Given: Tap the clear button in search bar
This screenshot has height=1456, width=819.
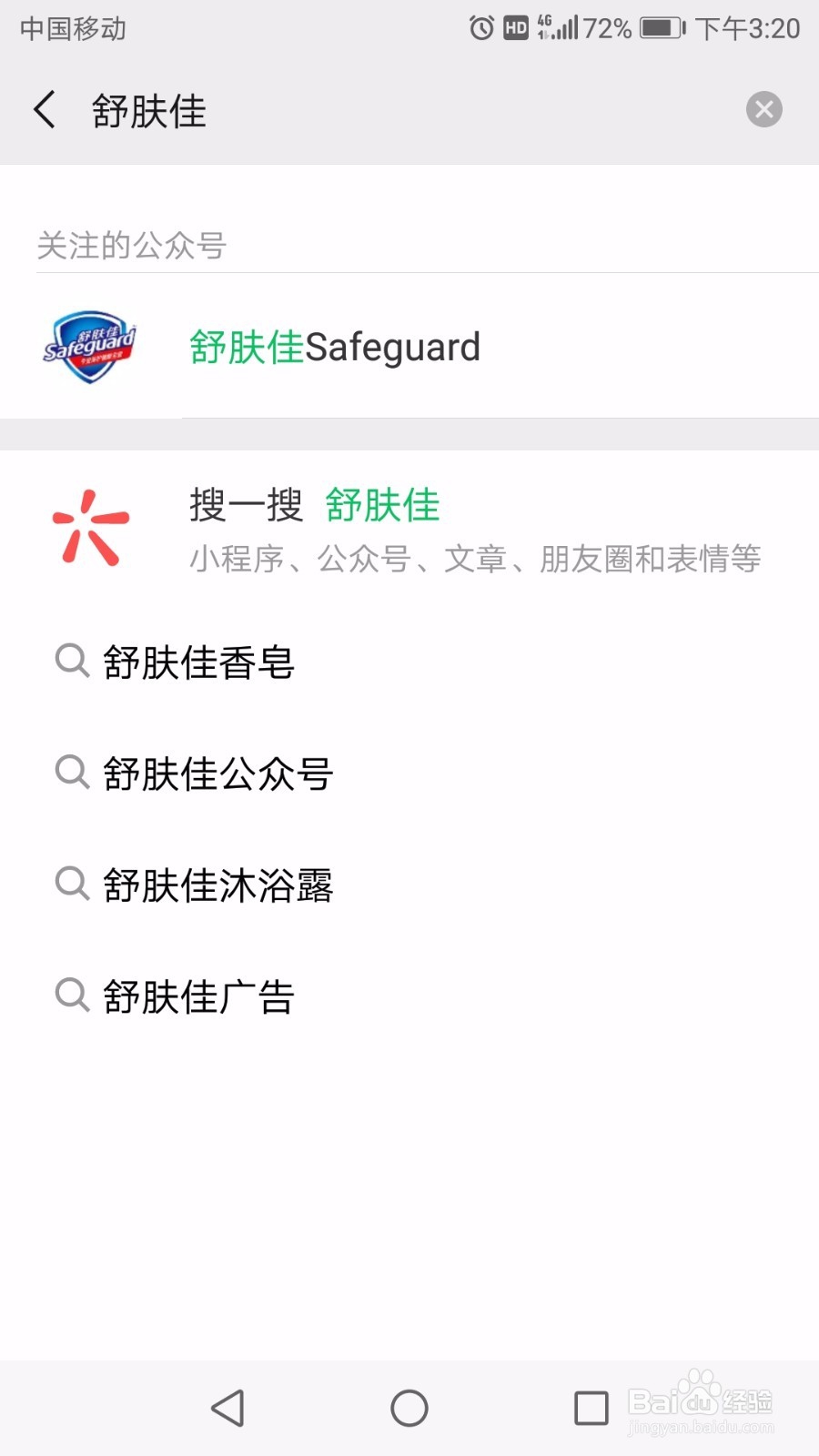Looking at the screenshot, I should [764, 109].
